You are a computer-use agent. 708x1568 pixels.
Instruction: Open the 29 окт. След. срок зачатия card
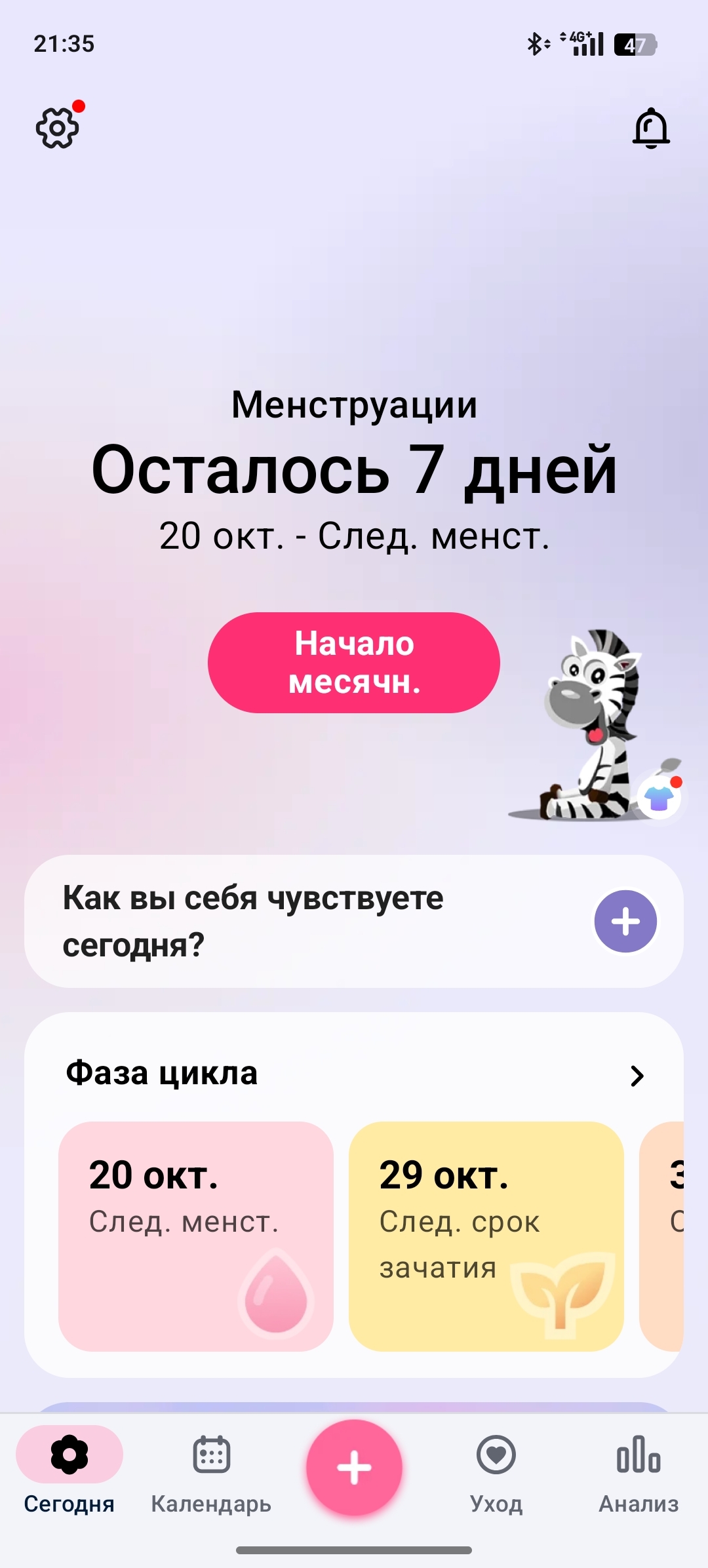pyautogui.click(x=486, y=1236)
